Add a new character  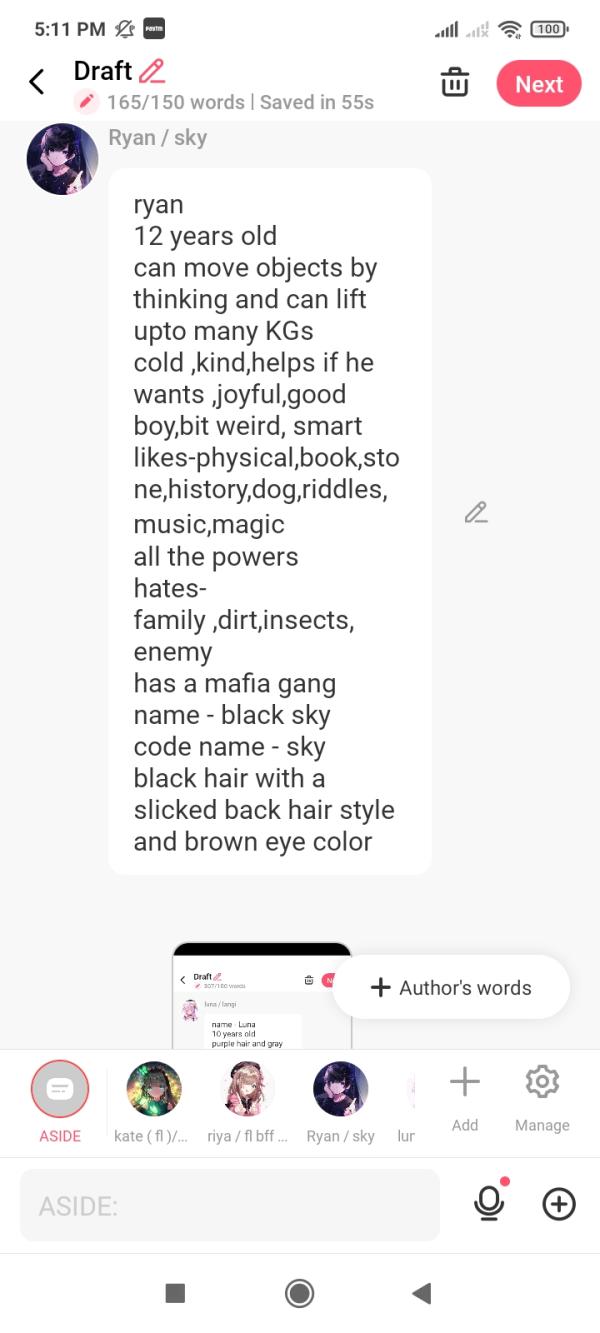tap(465, 1094)
